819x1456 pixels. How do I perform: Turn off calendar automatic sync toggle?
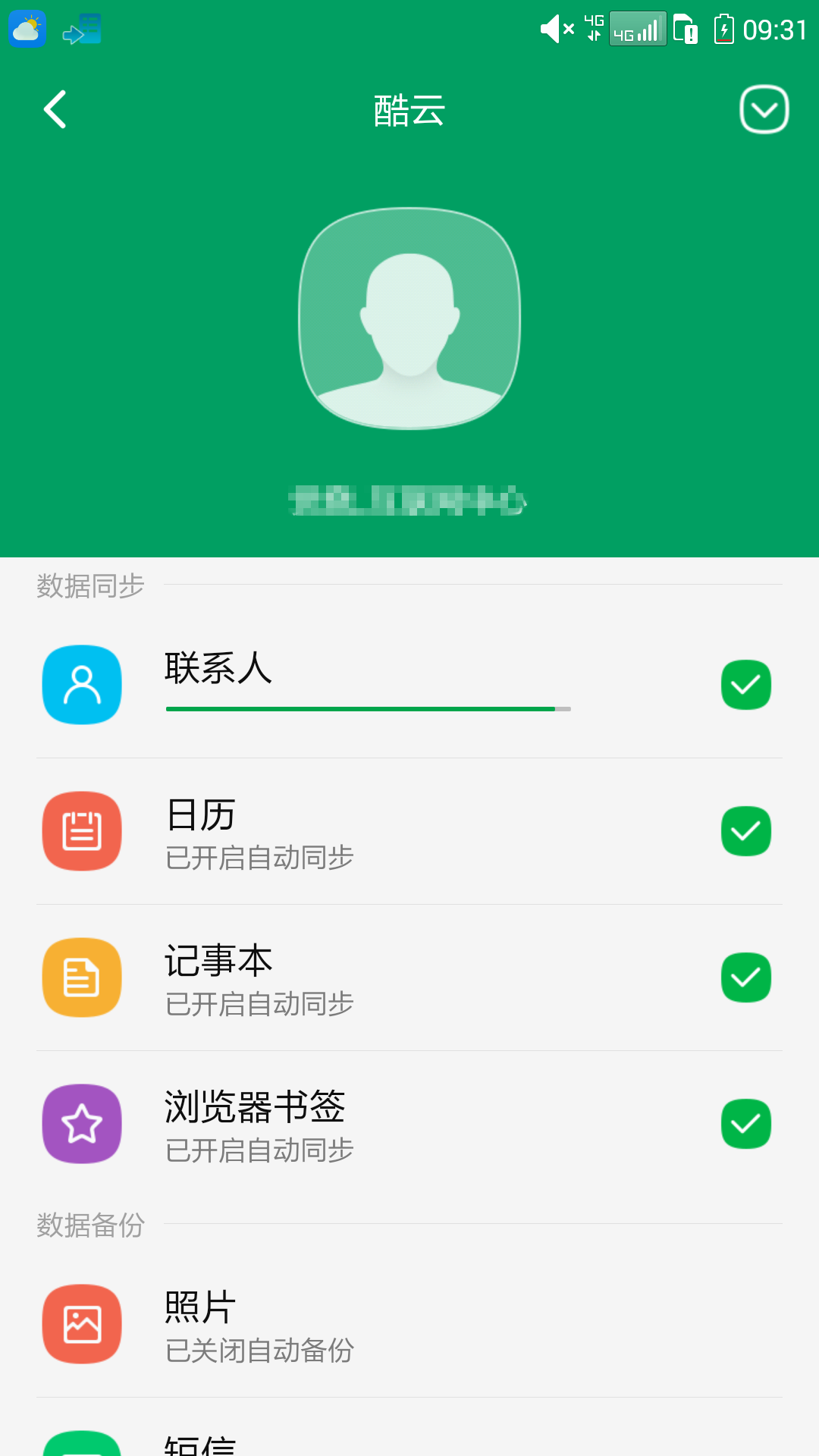[x=745, y=830]
